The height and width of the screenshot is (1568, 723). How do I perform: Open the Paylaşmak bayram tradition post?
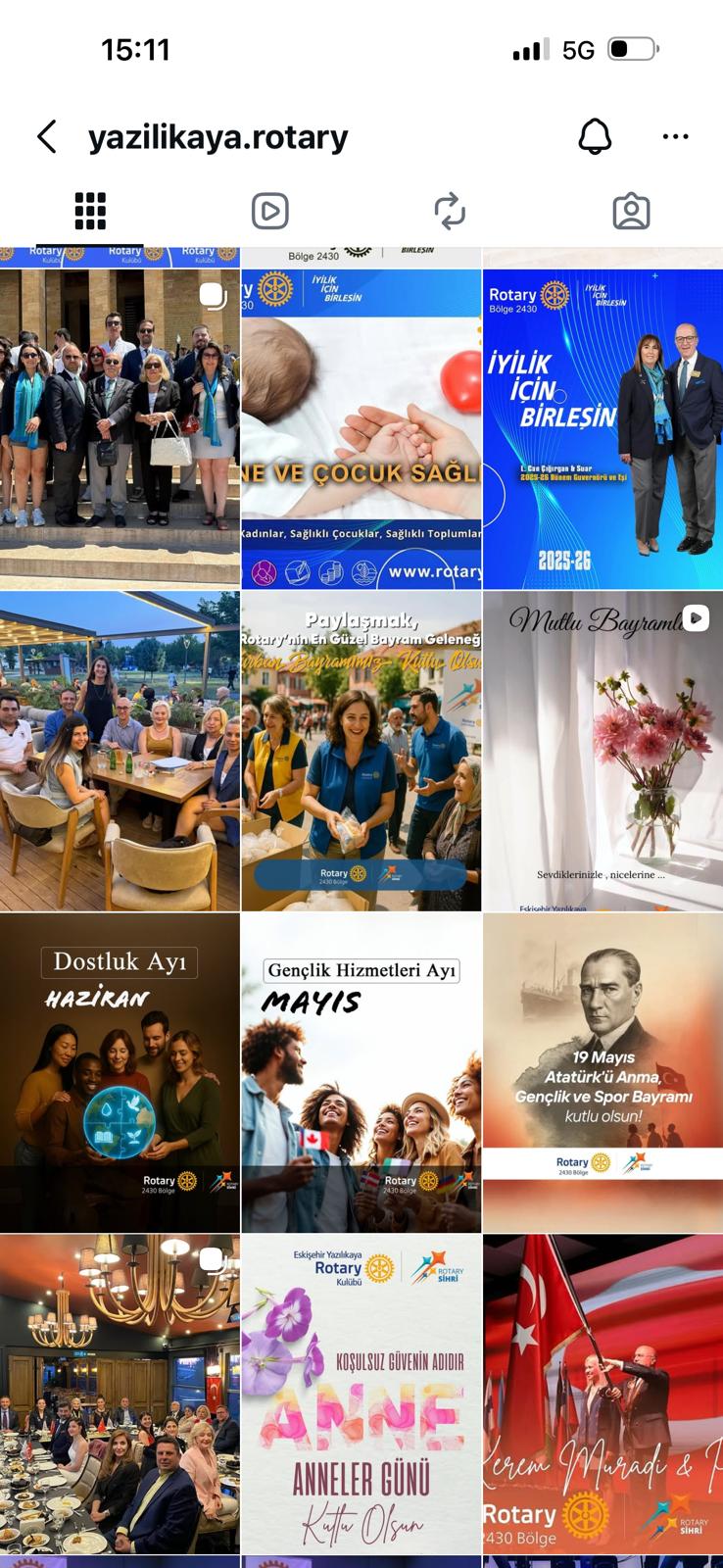coord(361,751)
